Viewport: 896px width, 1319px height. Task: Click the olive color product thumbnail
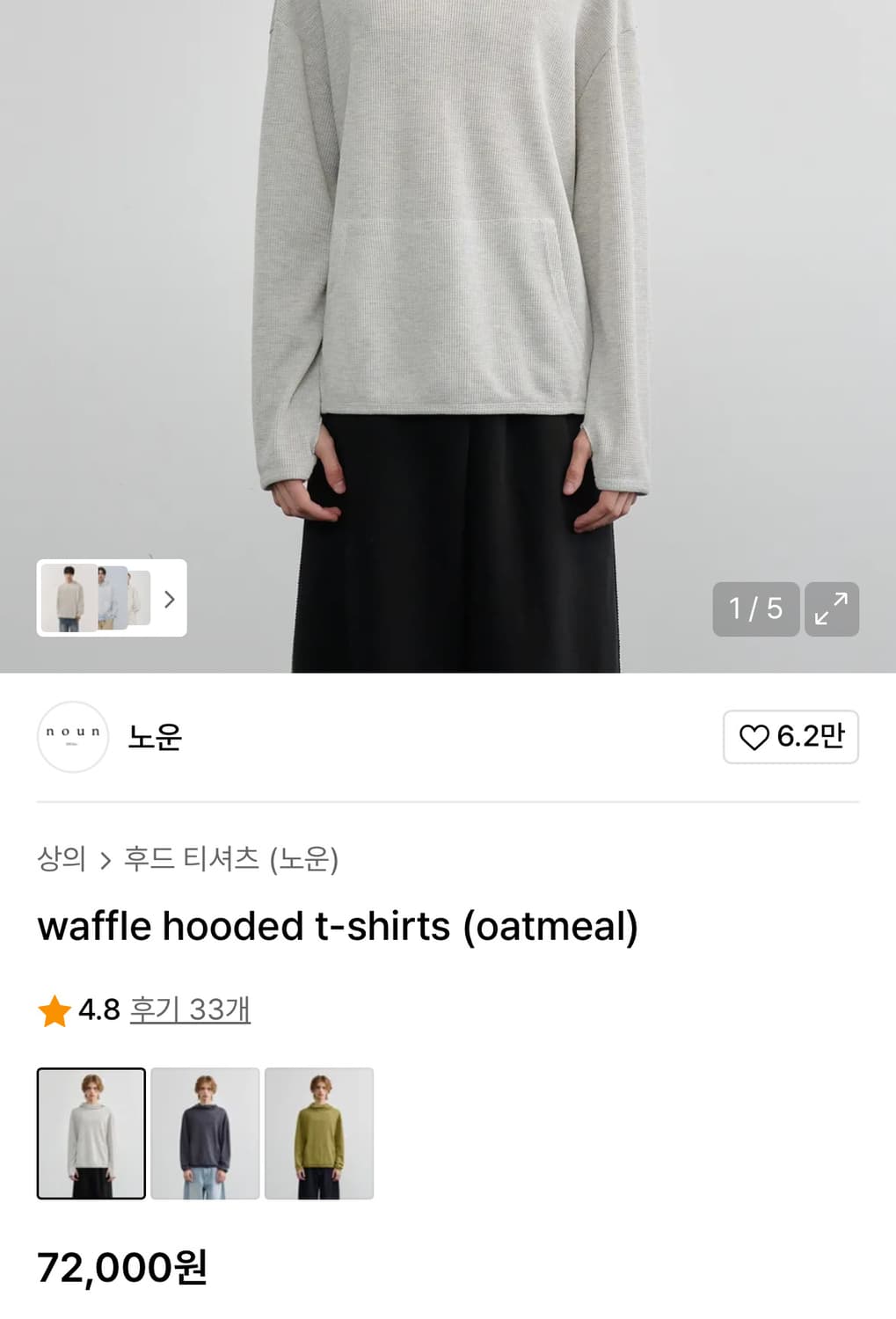319,1133
